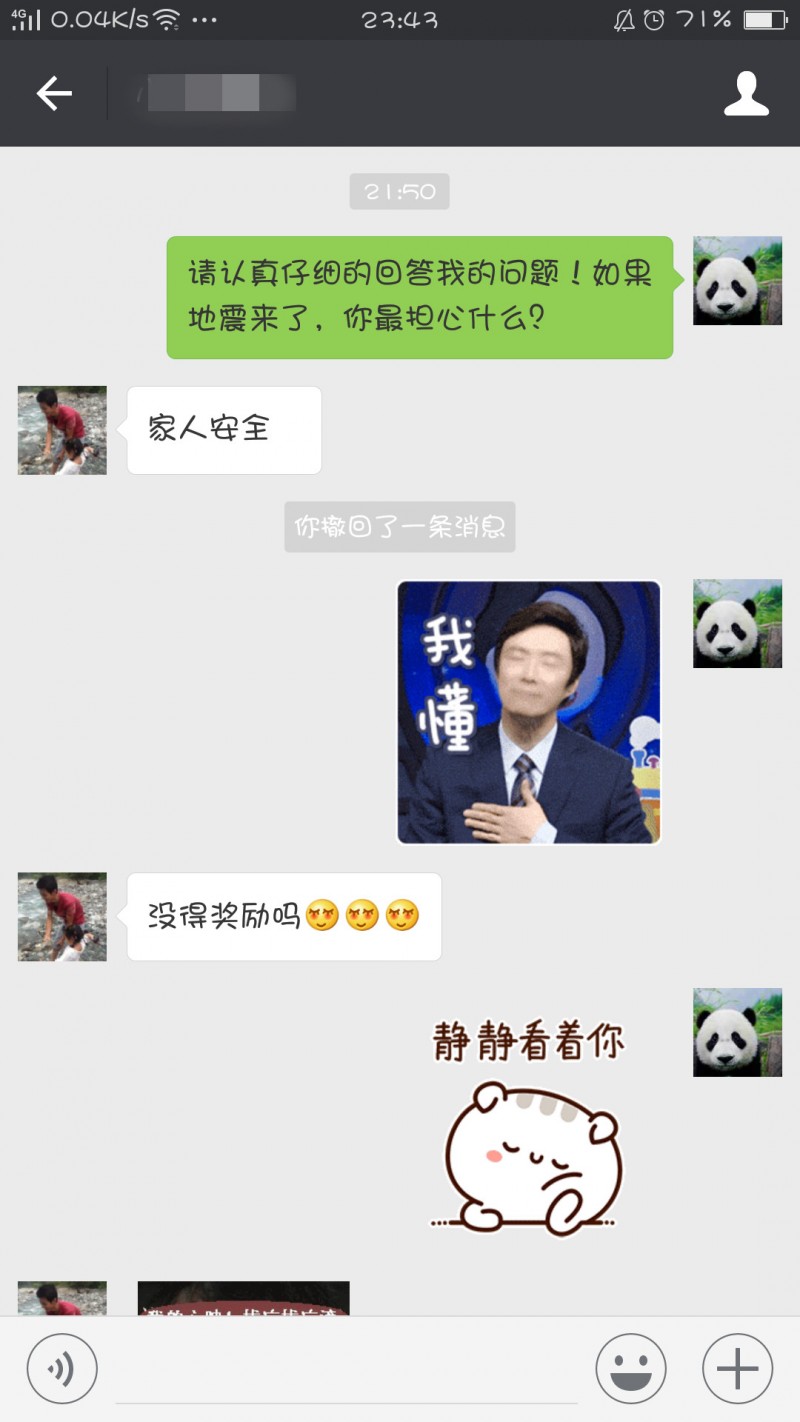The image size is (800, 1422).
Task: Open the contact's profile via person icon
Action: tap(746, 92)
